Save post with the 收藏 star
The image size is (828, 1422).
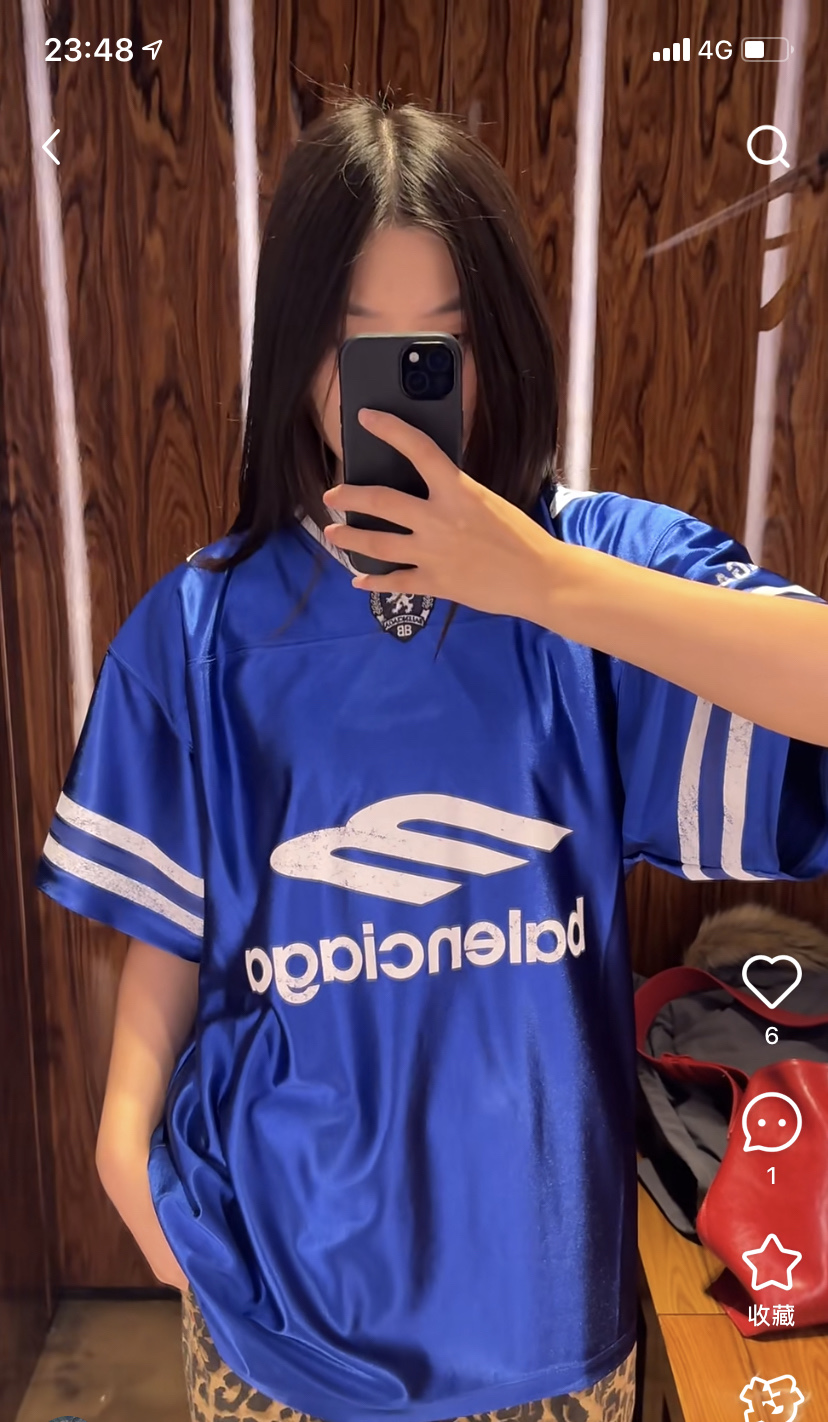771,1264
